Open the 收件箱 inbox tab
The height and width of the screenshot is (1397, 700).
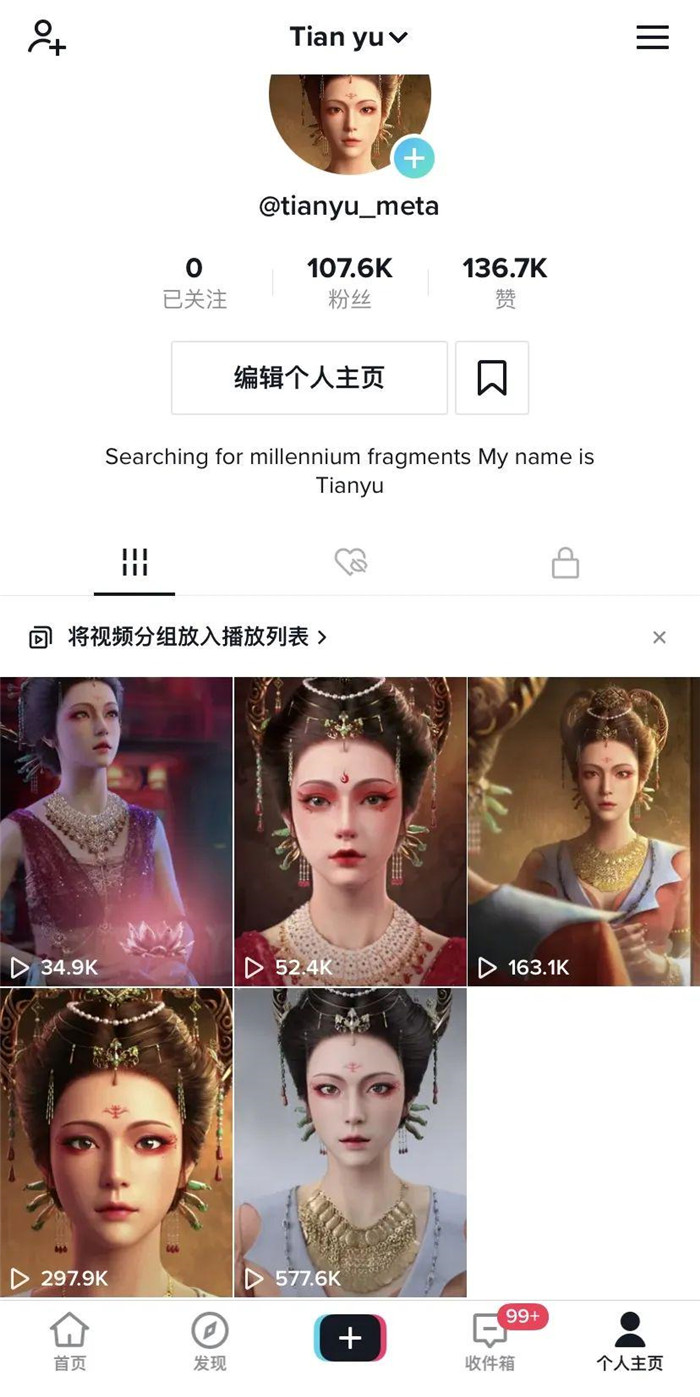coord(490,1341)
